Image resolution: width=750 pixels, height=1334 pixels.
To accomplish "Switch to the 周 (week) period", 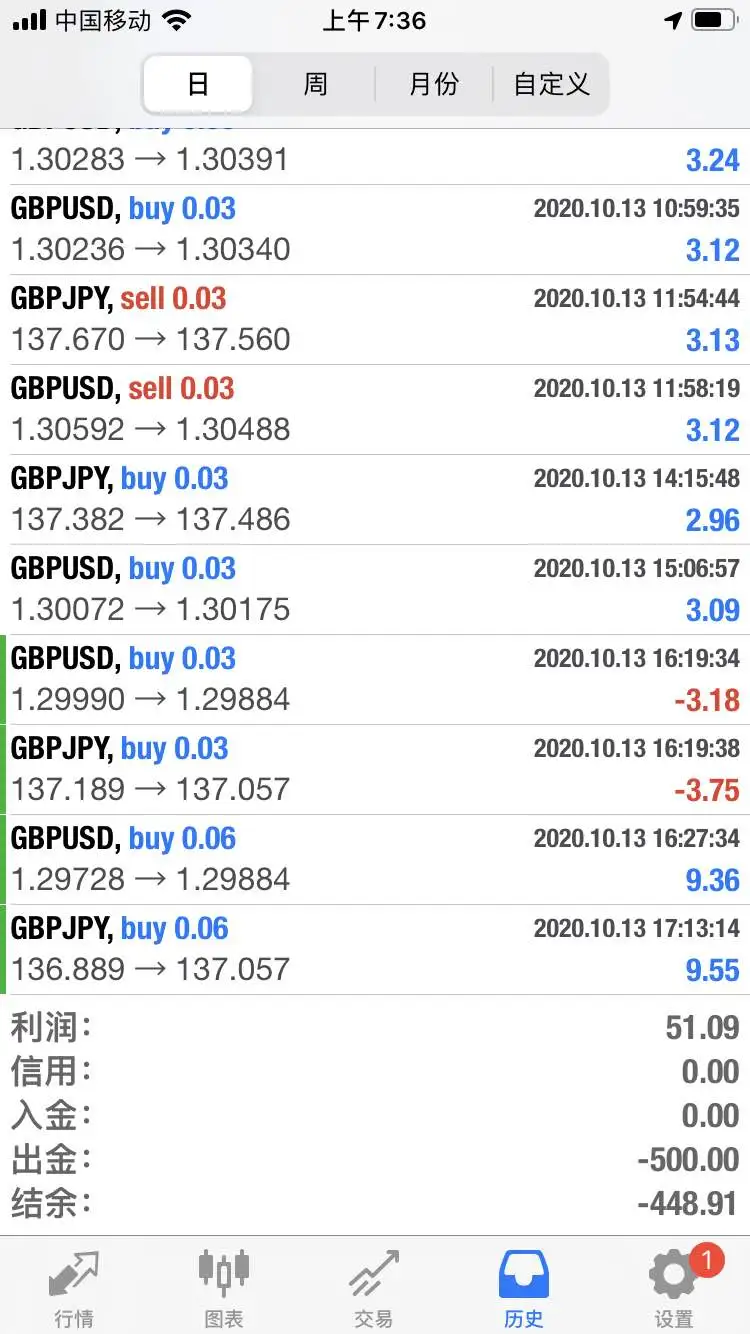I will pyautogui.click(x=315, y=84).
